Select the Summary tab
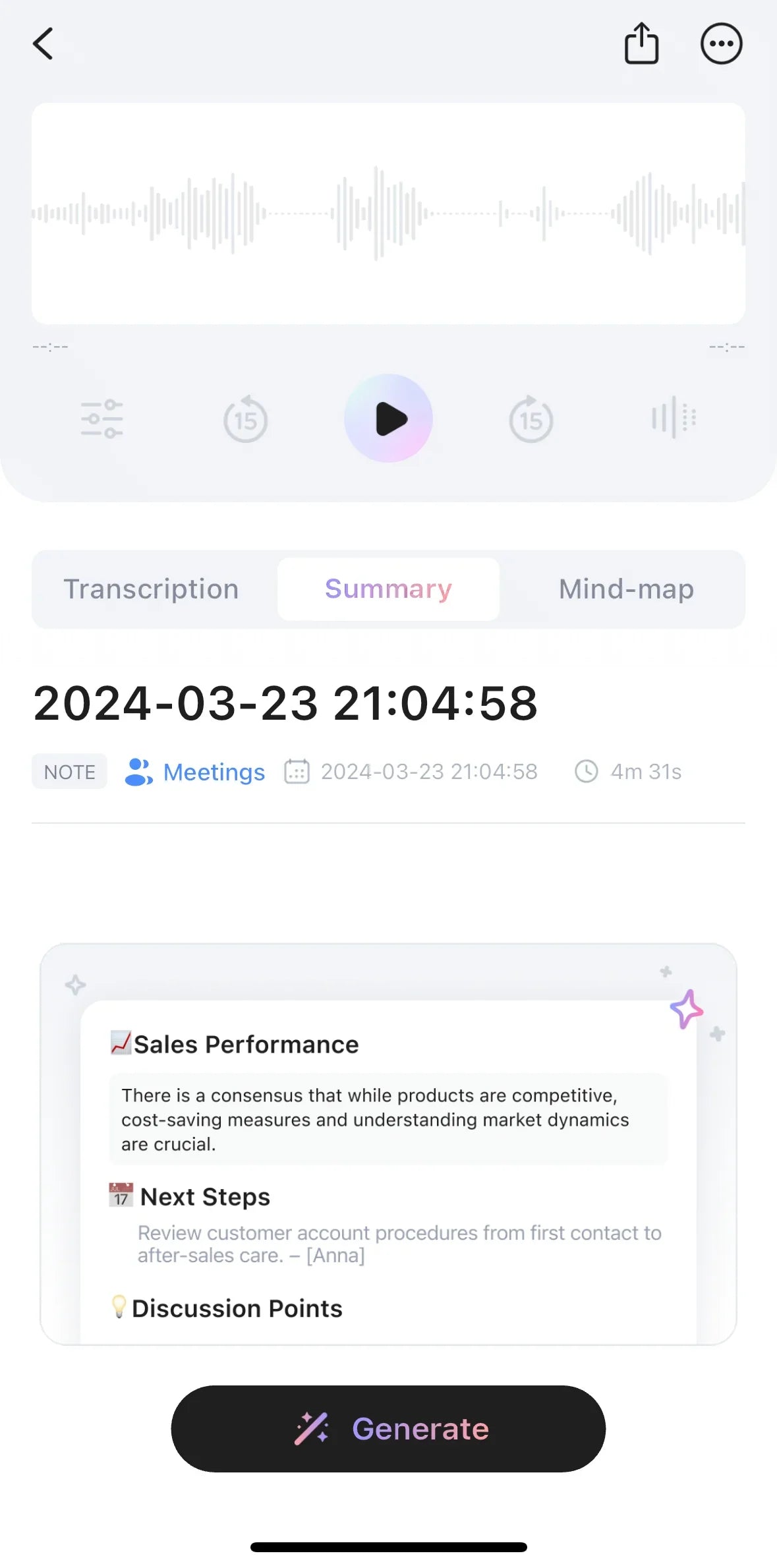Image resolution: width=777 pixels, height=1568 pixels. click(388, 589)
